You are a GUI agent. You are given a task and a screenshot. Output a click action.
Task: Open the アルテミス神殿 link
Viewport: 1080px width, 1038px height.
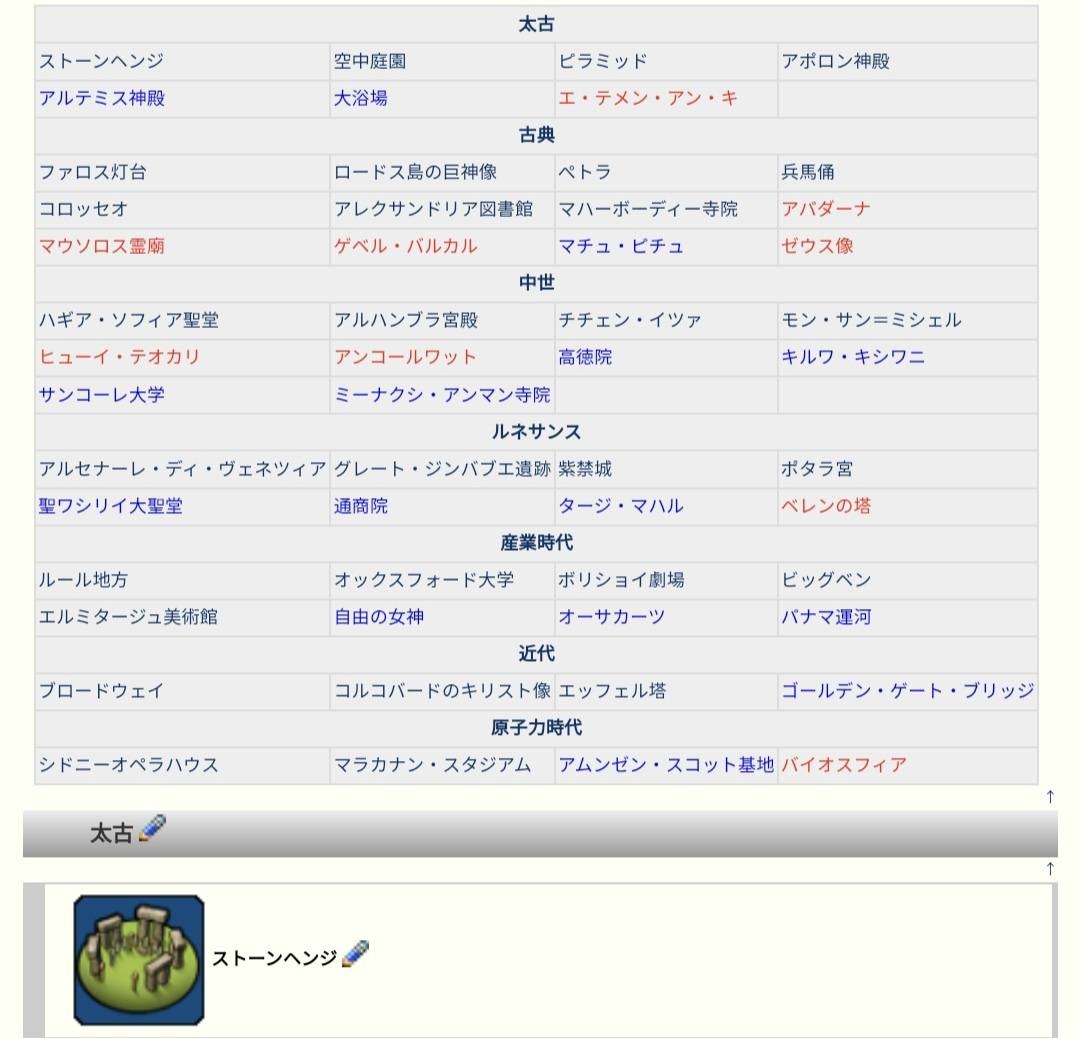[101, 98]
